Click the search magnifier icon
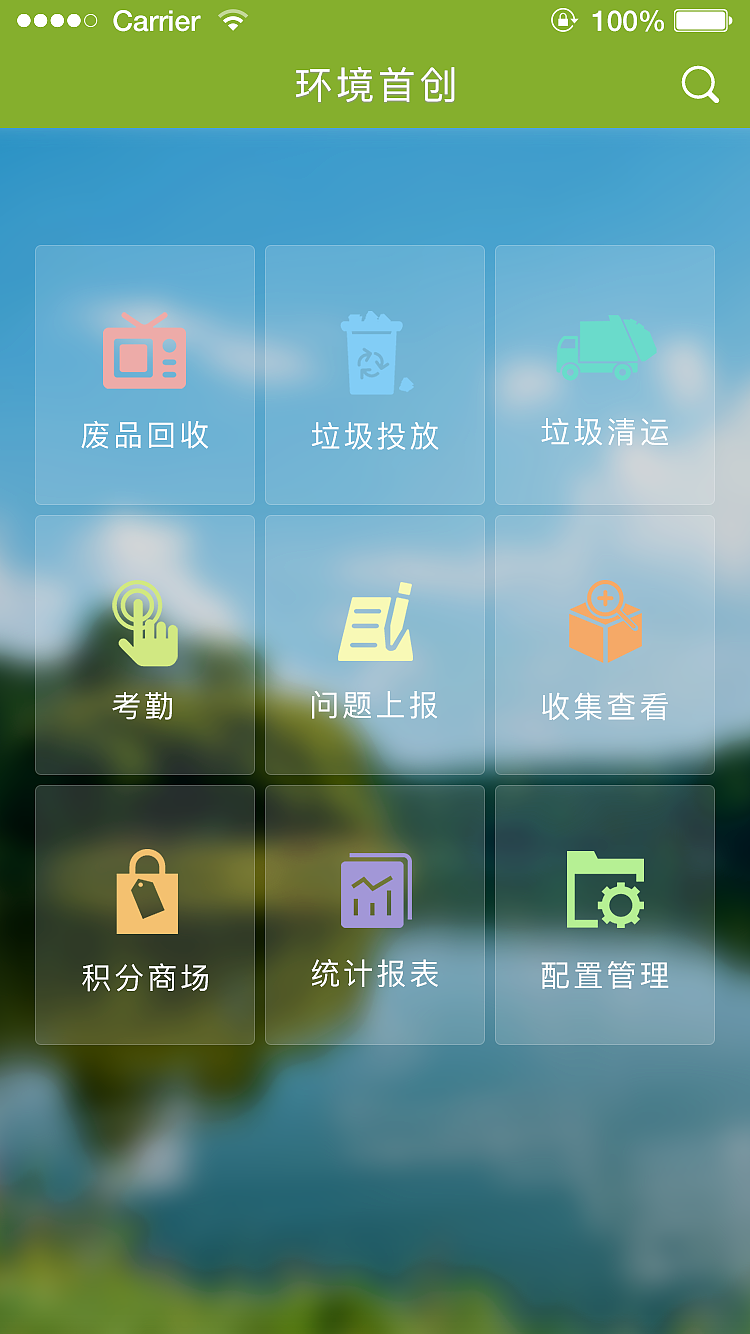 pos(699,86)
